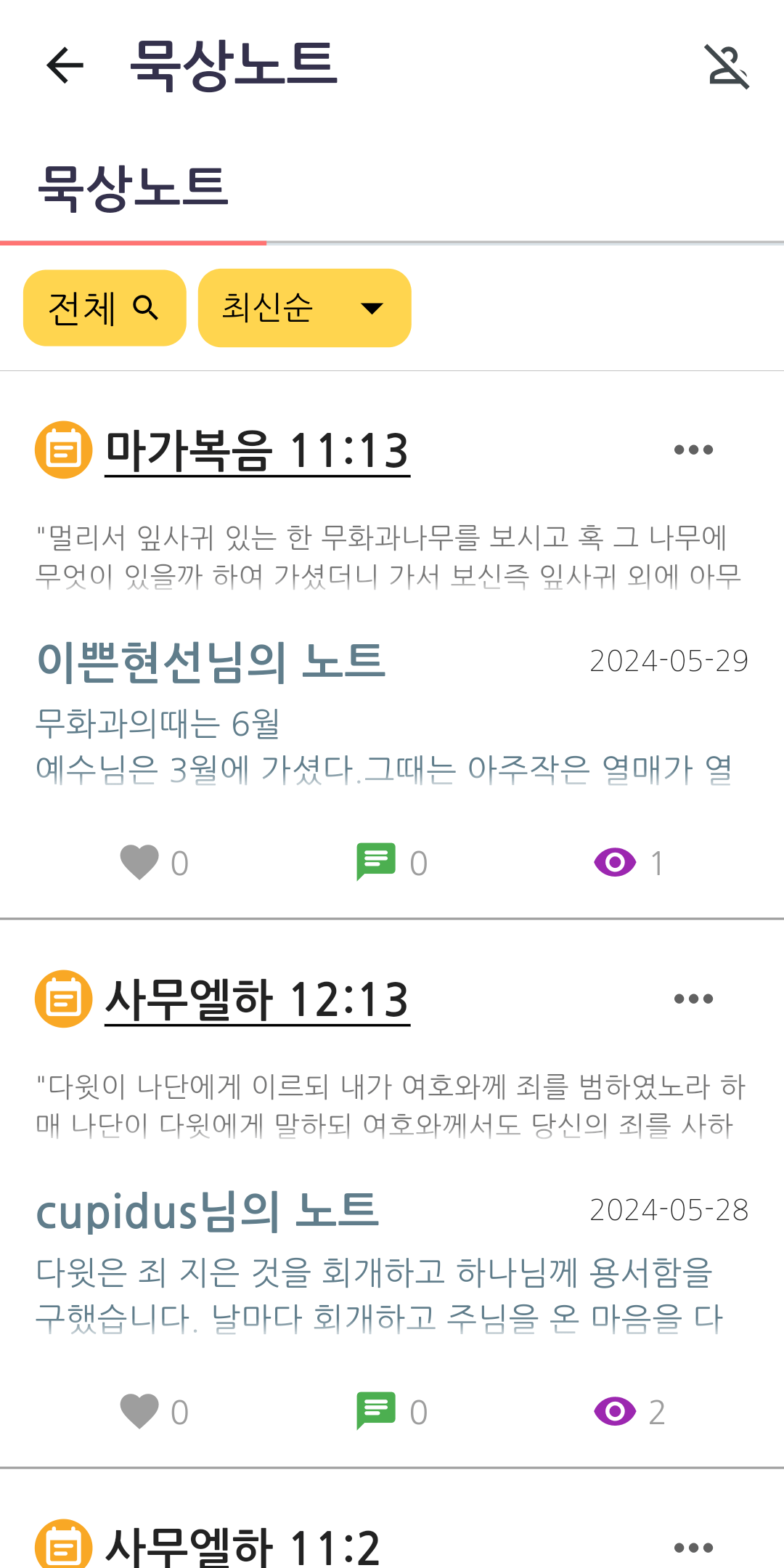This screenshot has width=784, height=1568.
Task: Click the comment icon on 마가복음 note
Action: point(375,861)
